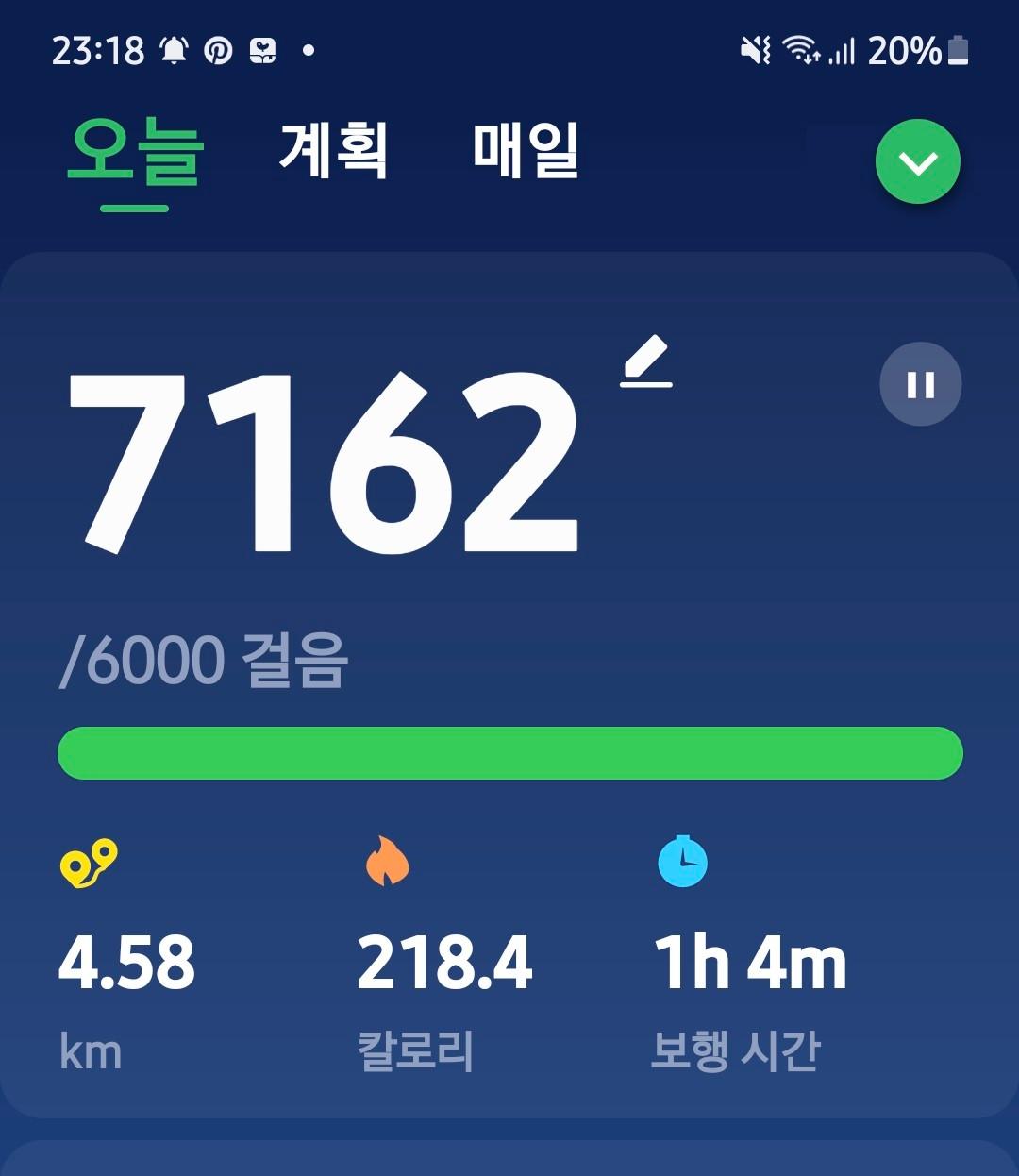Edit the step count with pencil icon
Viewport: 1019px width, 1176px height.
coord(647,361)
